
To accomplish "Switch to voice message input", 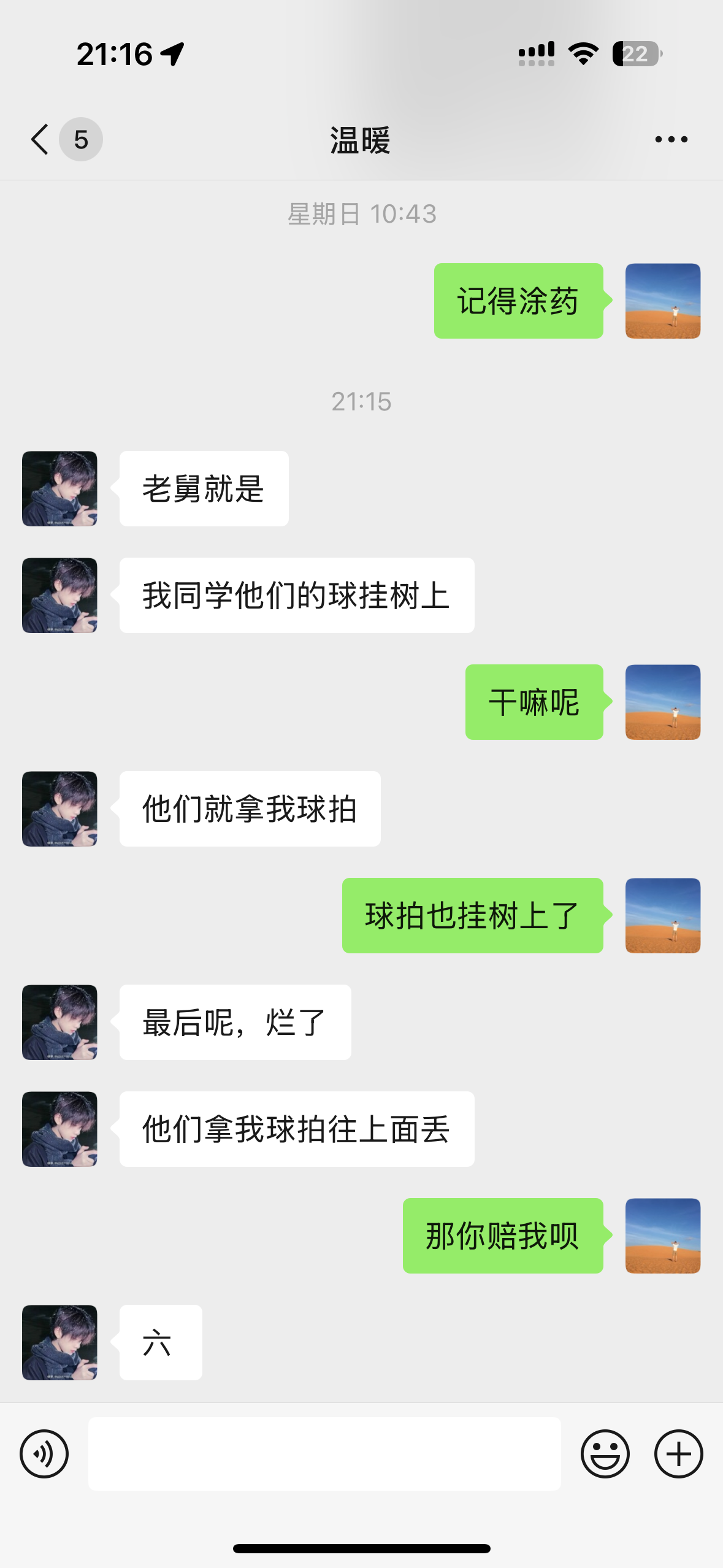I will [x=44, y=1453].
